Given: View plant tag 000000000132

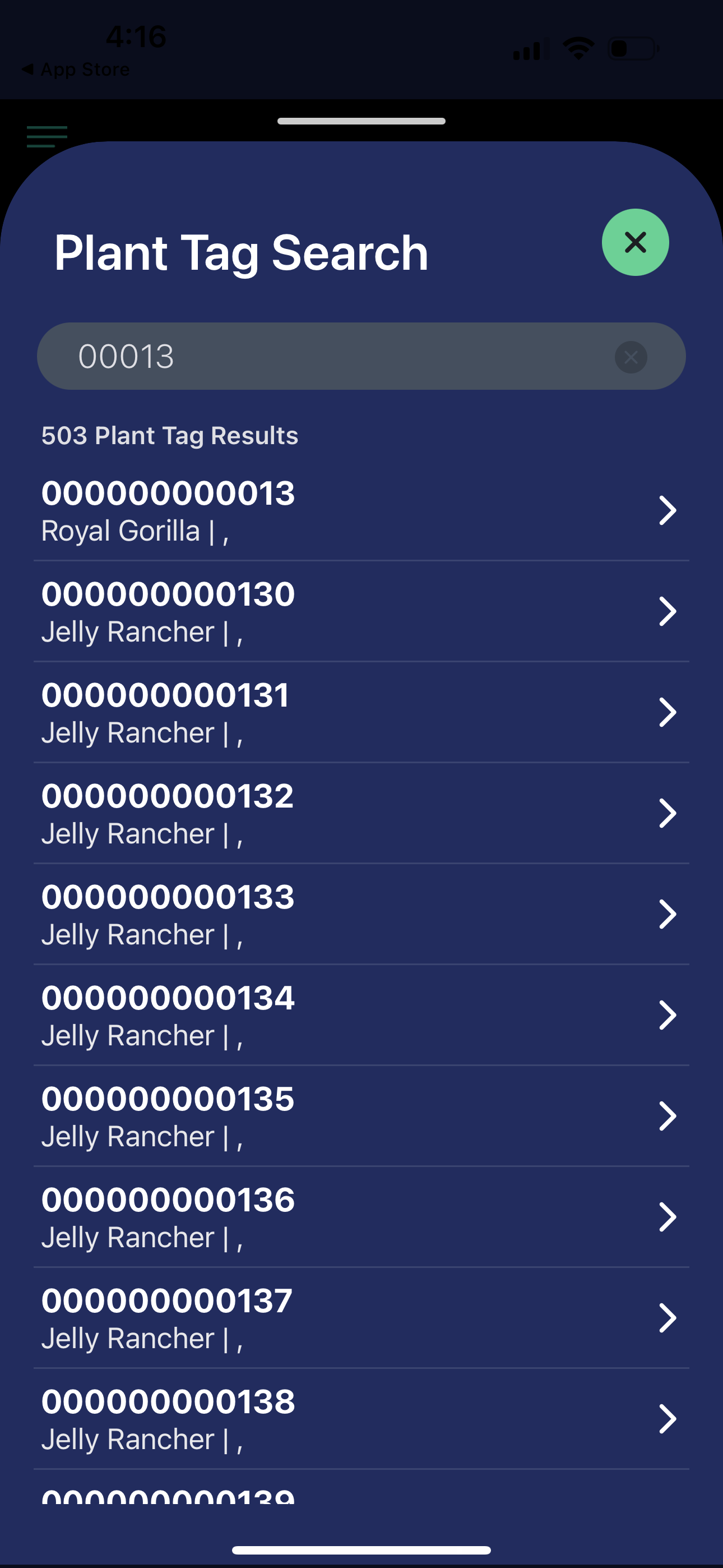Looking at the screenshot, I should coord(360,814).
